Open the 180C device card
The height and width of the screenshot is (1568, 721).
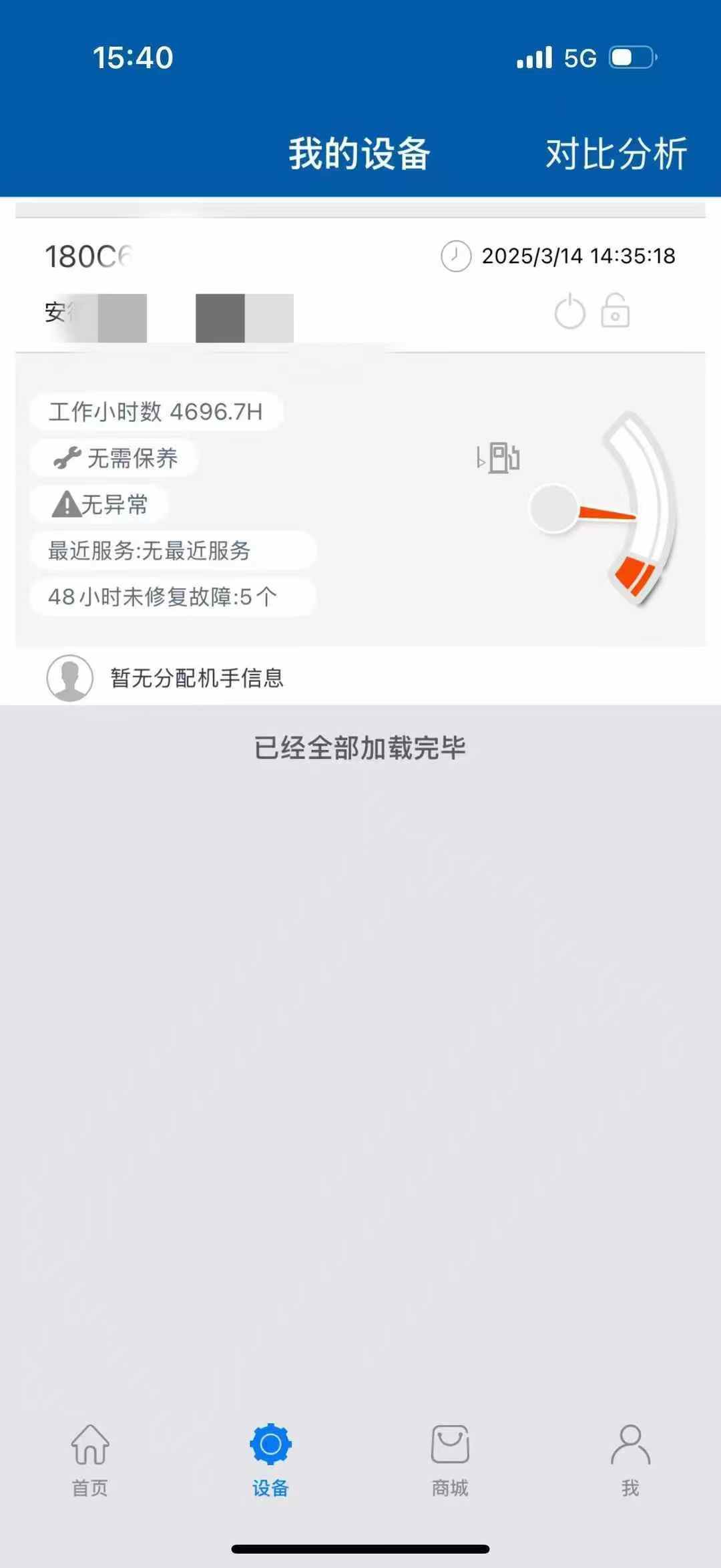[88, 256]
